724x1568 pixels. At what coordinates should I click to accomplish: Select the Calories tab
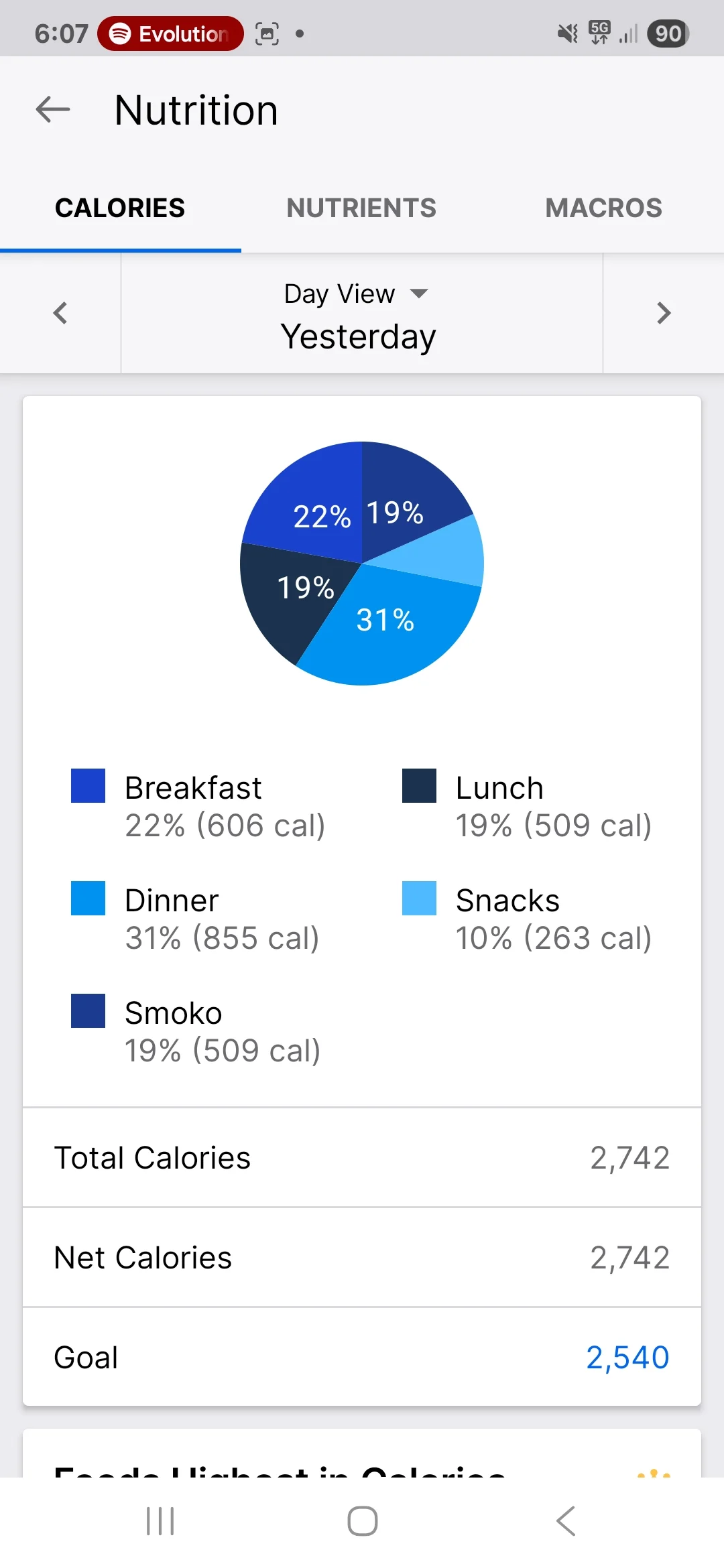tap(120, 208)
